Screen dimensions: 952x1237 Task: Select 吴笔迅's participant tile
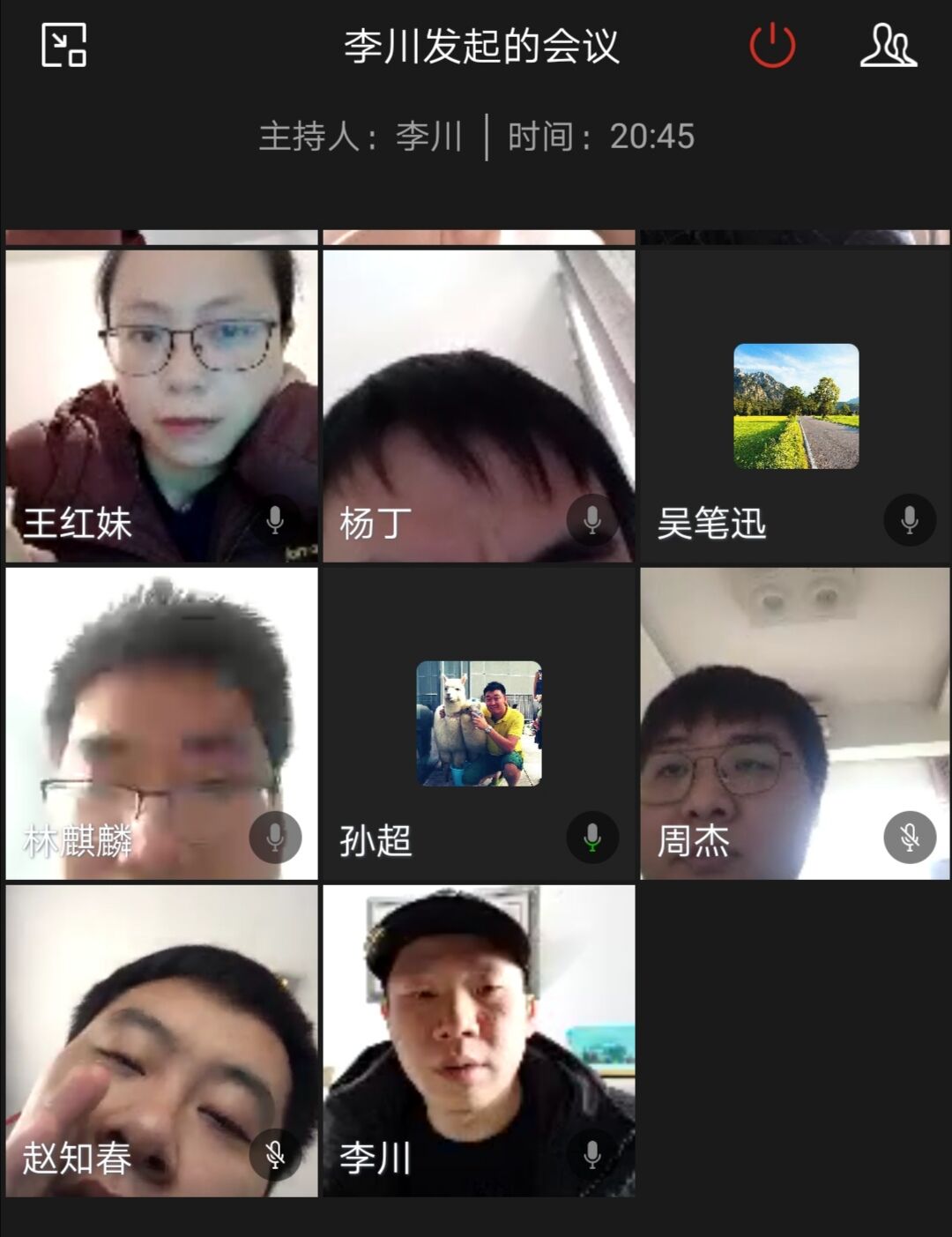pyautogui.click(x=795, y=406)
